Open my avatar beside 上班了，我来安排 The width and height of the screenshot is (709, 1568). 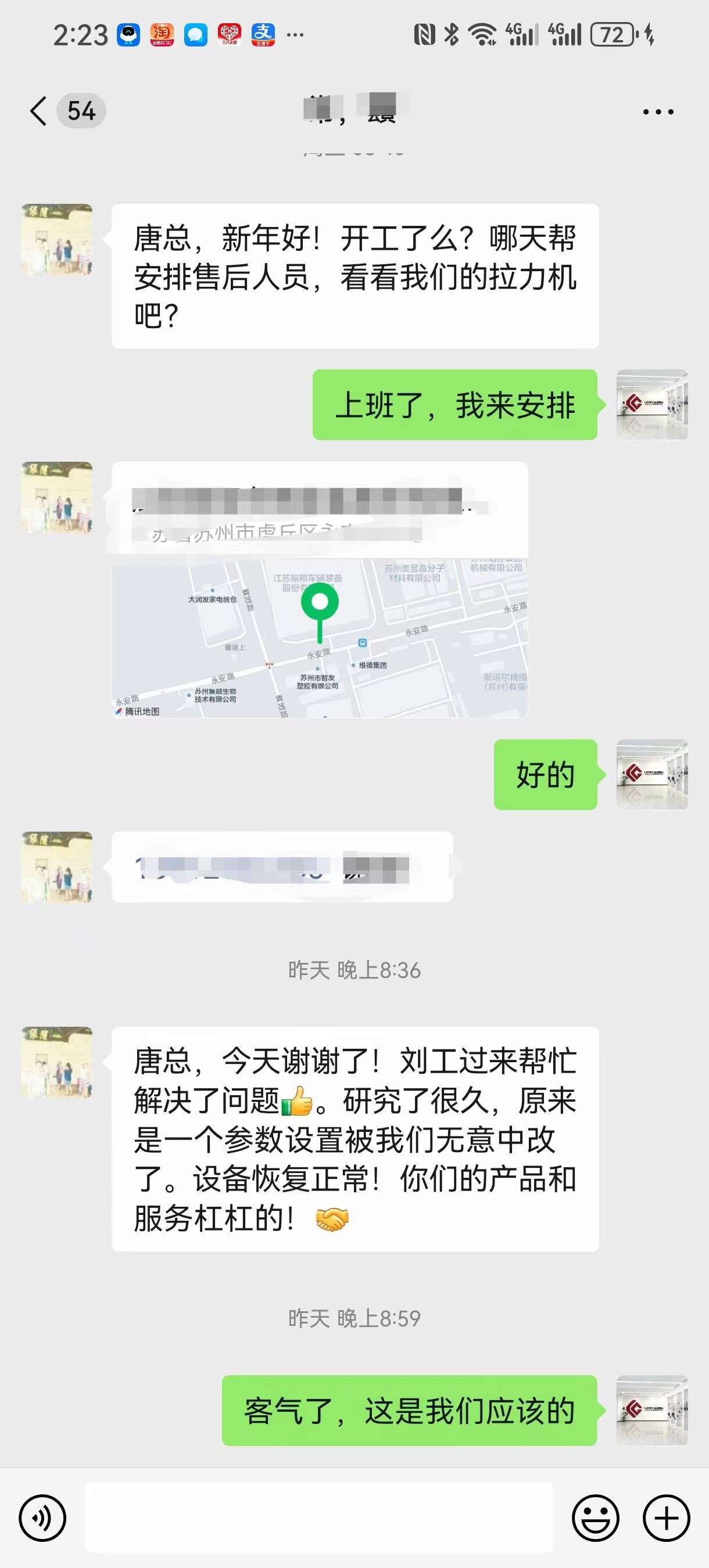coord(651,405)
